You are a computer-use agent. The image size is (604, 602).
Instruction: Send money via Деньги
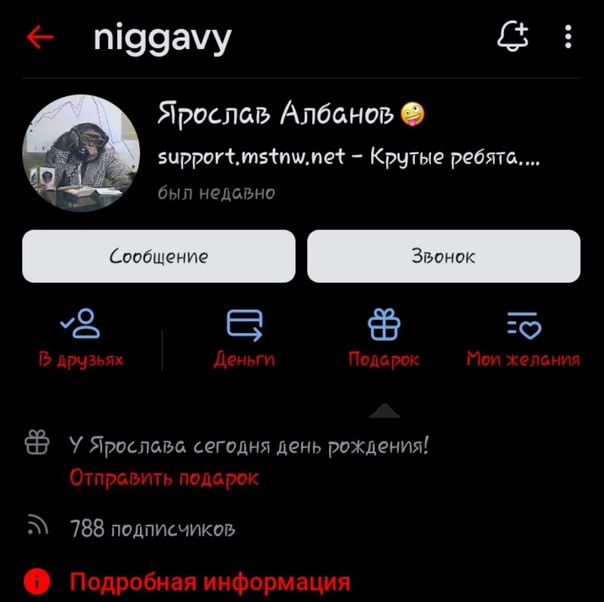tap(244, 339)
